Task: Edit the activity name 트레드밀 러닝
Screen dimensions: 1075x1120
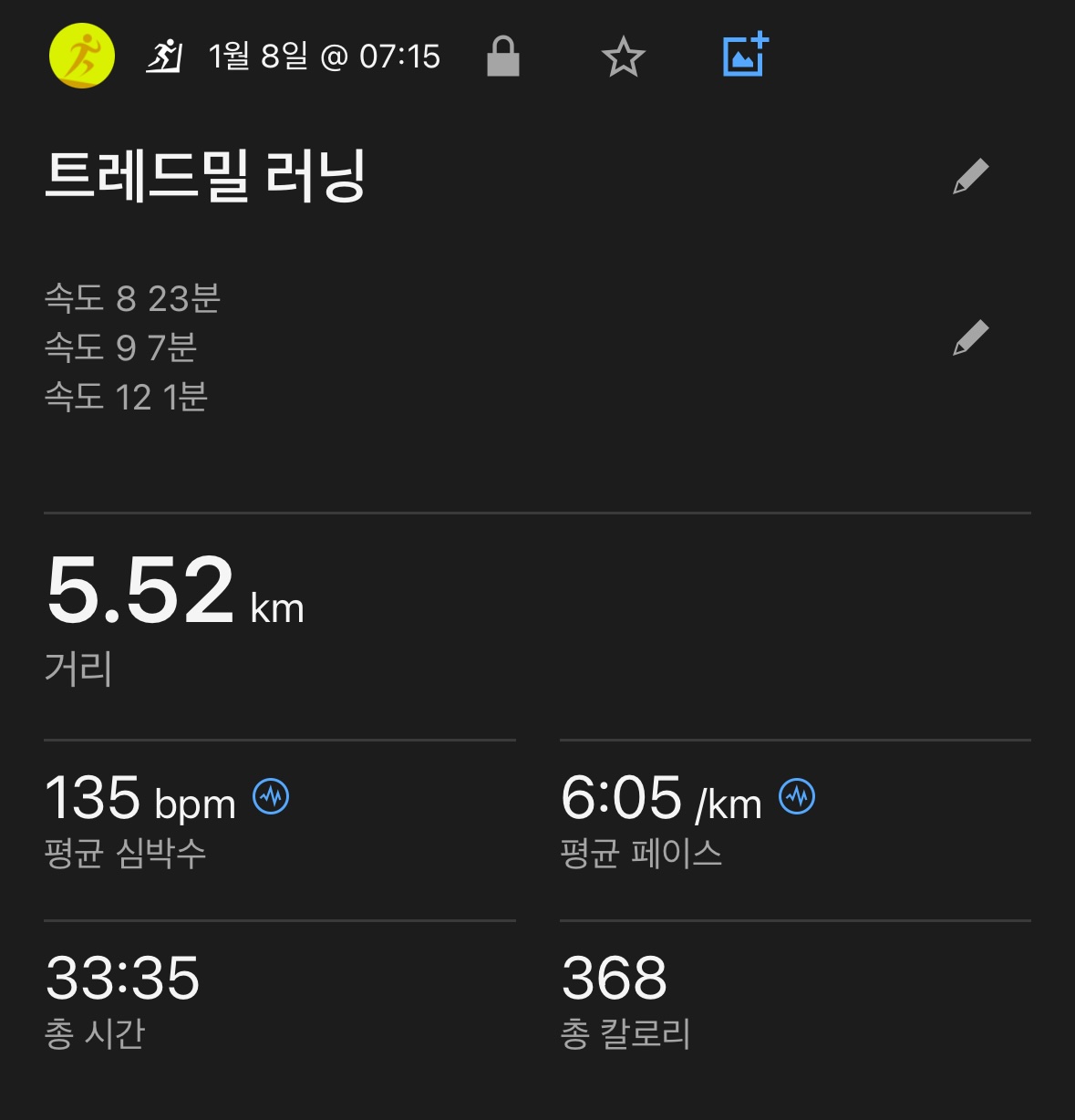Action: (970, 176)
